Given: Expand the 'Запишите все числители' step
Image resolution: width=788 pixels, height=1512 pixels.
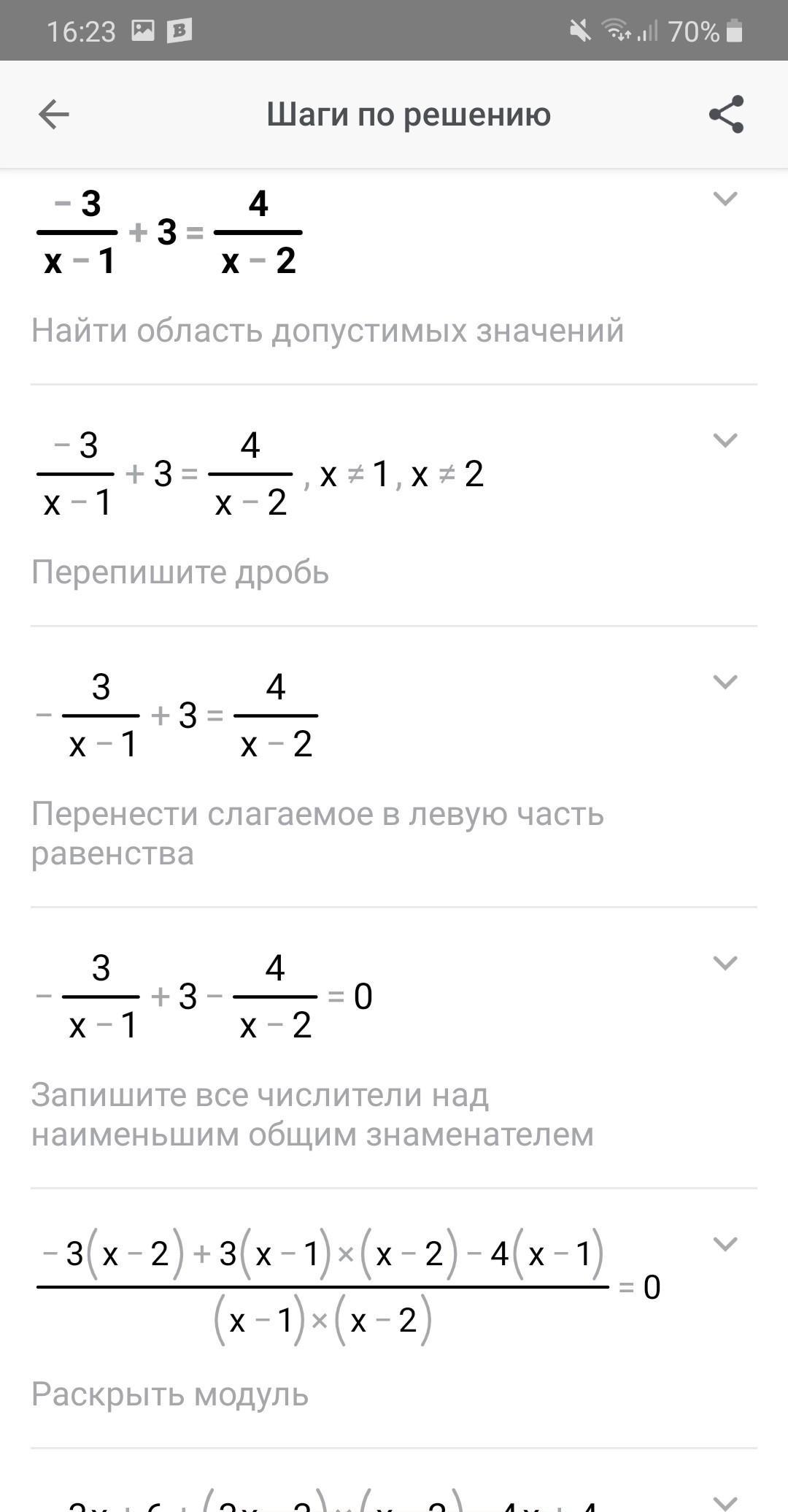Looking at the screenshot, I should pos(725,963).
